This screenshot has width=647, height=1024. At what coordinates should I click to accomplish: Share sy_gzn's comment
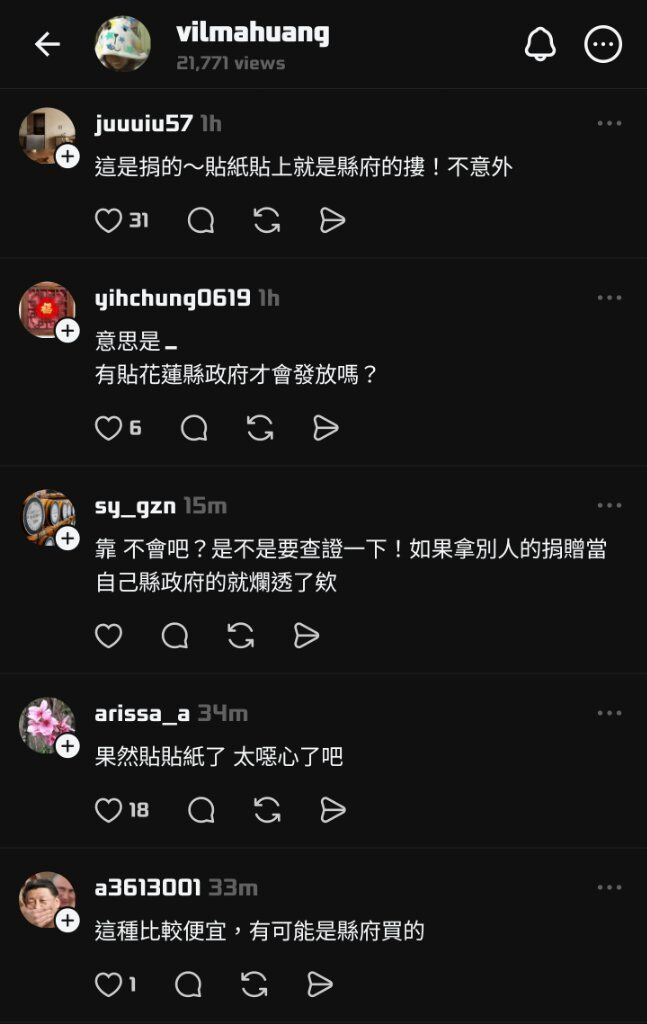pyautogui.click(x=306, y=635)
